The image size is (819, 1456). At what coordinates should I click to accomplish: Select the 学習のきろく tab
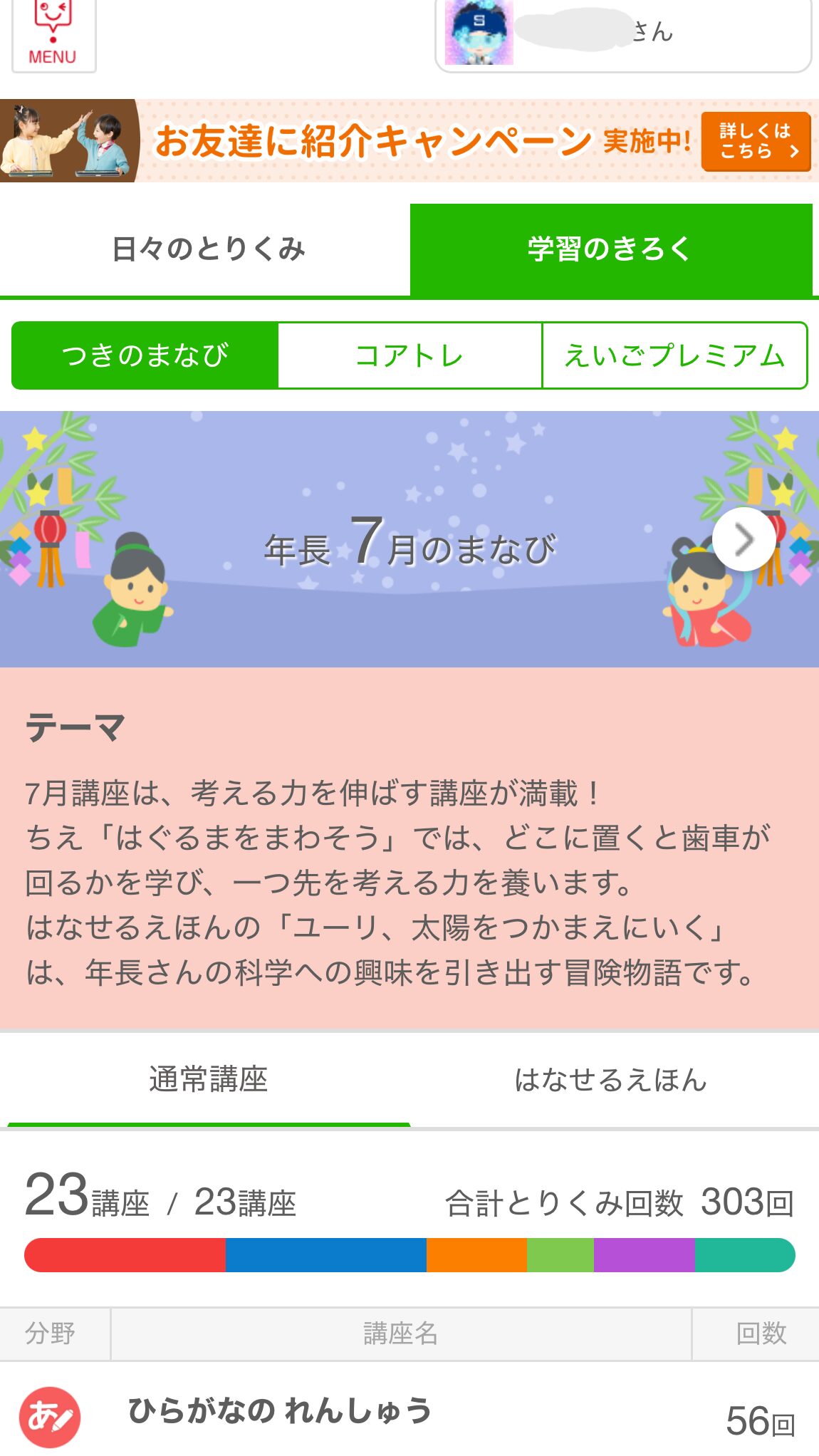(610, 249)
